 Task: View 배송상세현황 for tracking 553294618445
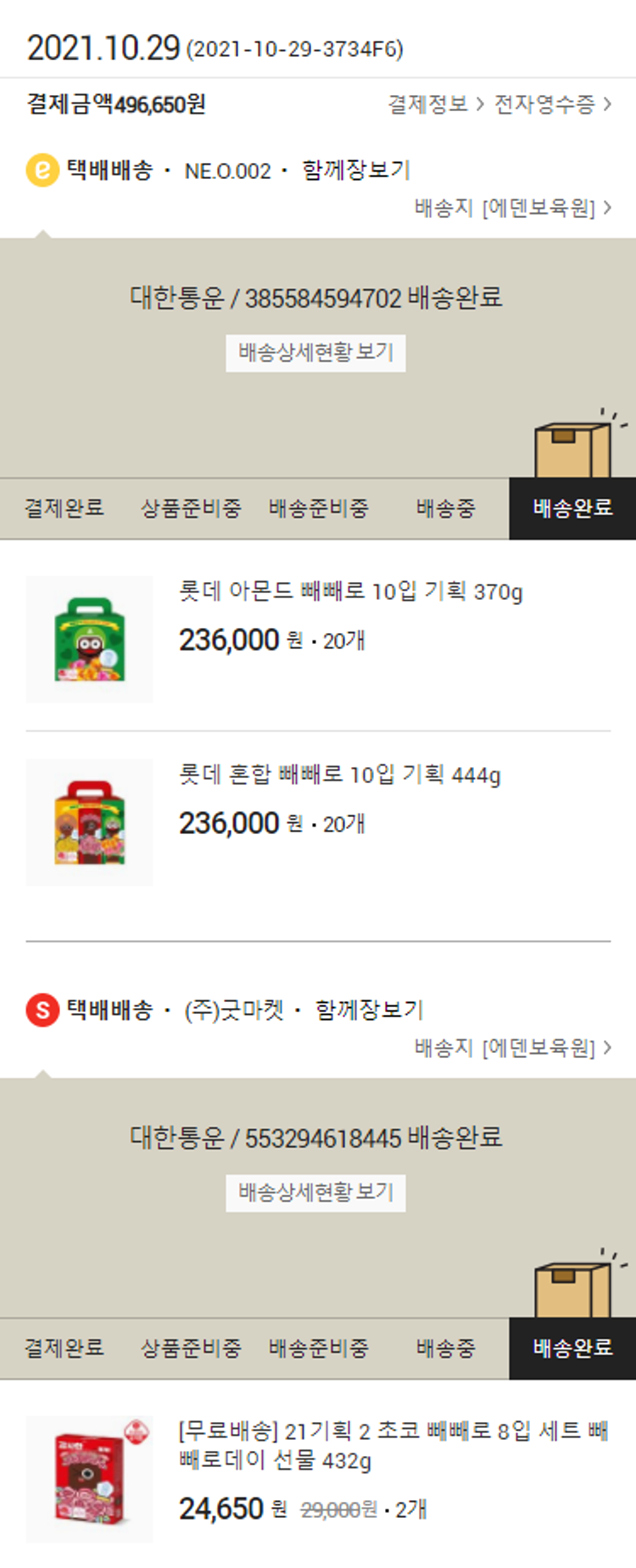click(315, 1193)
